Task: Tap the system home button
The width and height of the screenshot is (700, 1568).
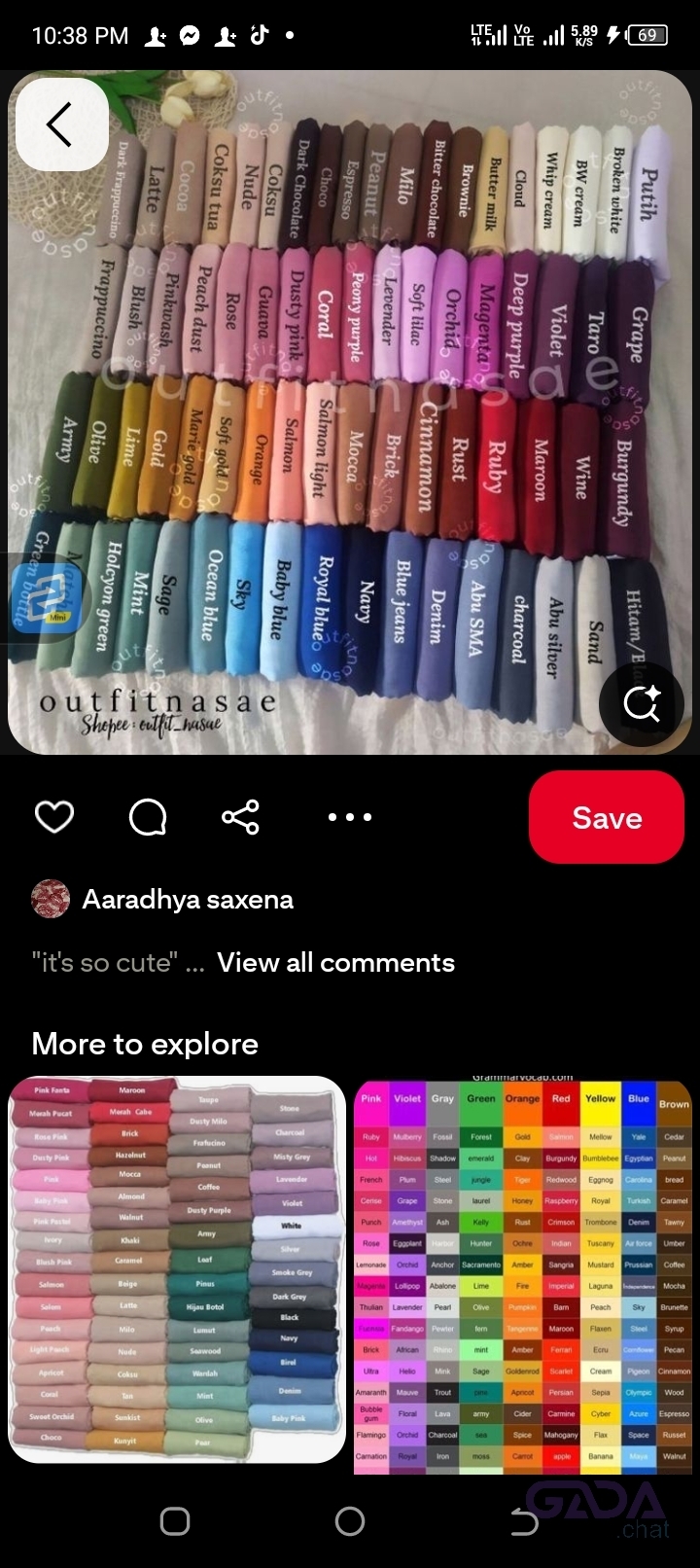Action: pyautogui.click(x=350, y=1521)
